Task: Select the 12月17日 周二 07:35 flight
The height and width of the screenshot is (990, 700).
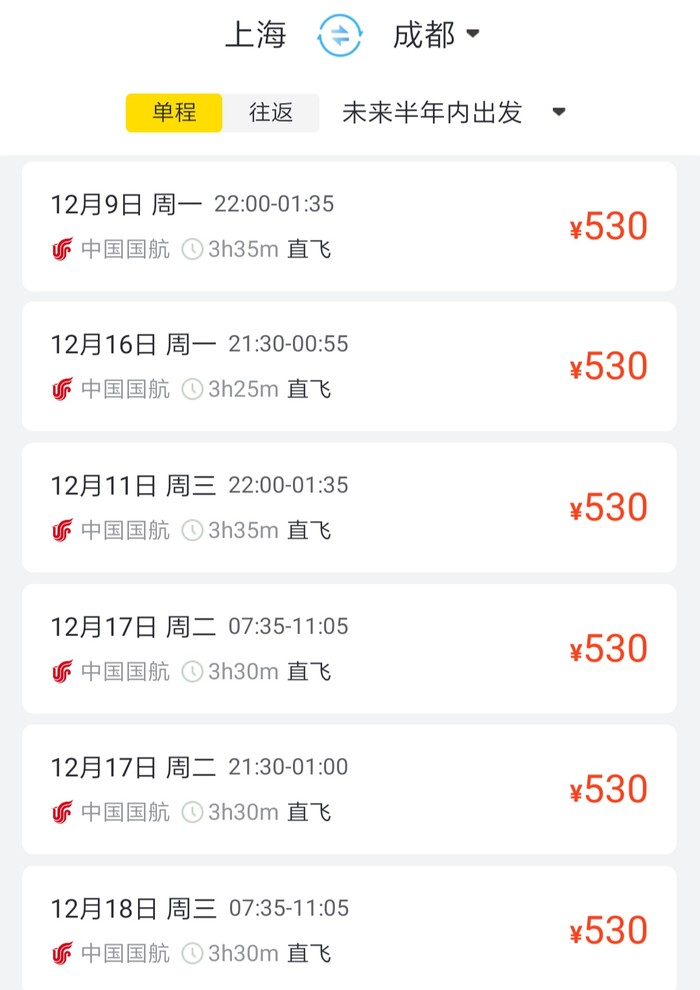Action: coord(349,649)
